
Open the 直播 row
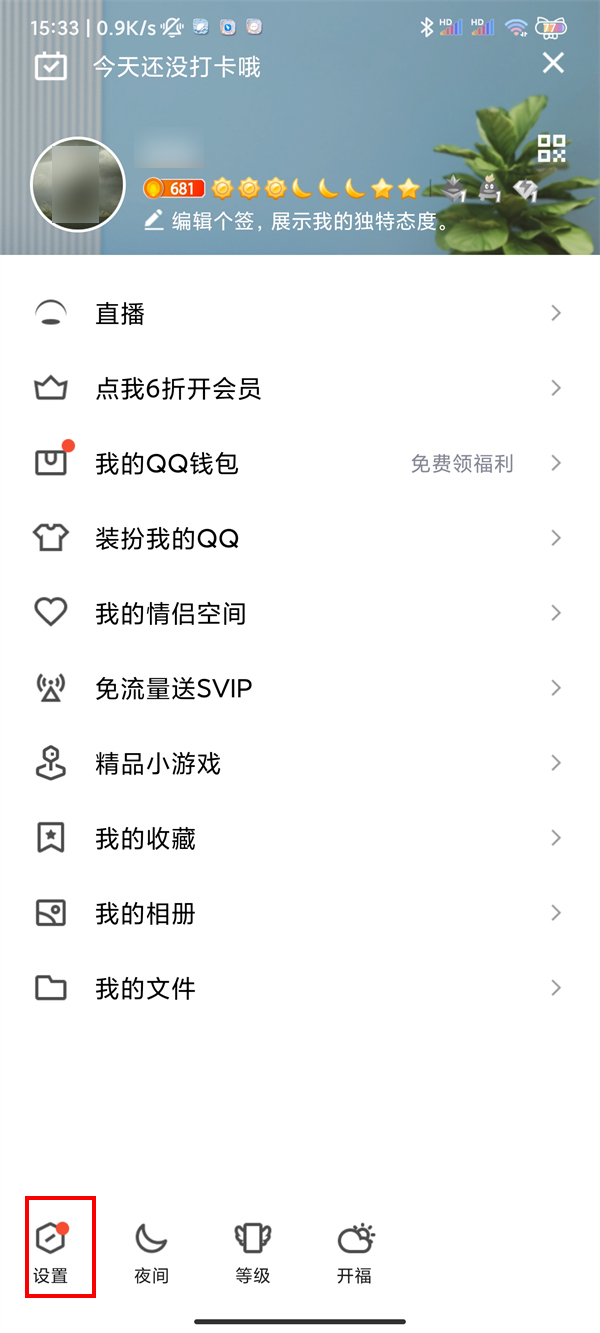point(299,314)
